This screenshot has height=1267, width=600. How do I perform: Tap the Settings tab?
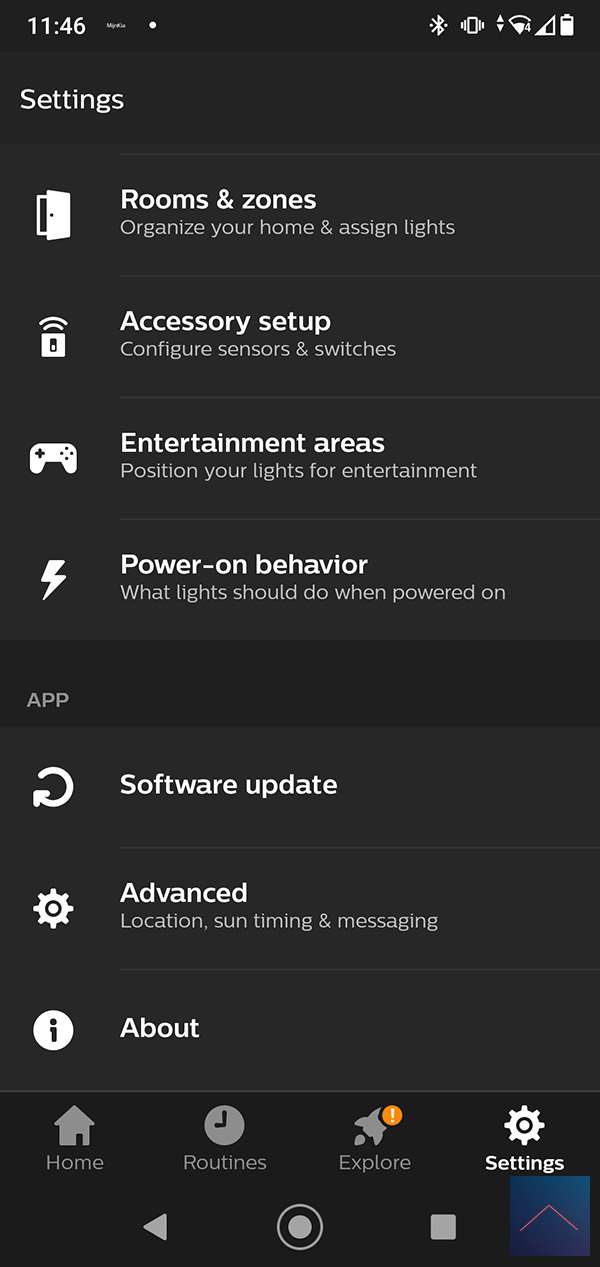[524, 1138]
